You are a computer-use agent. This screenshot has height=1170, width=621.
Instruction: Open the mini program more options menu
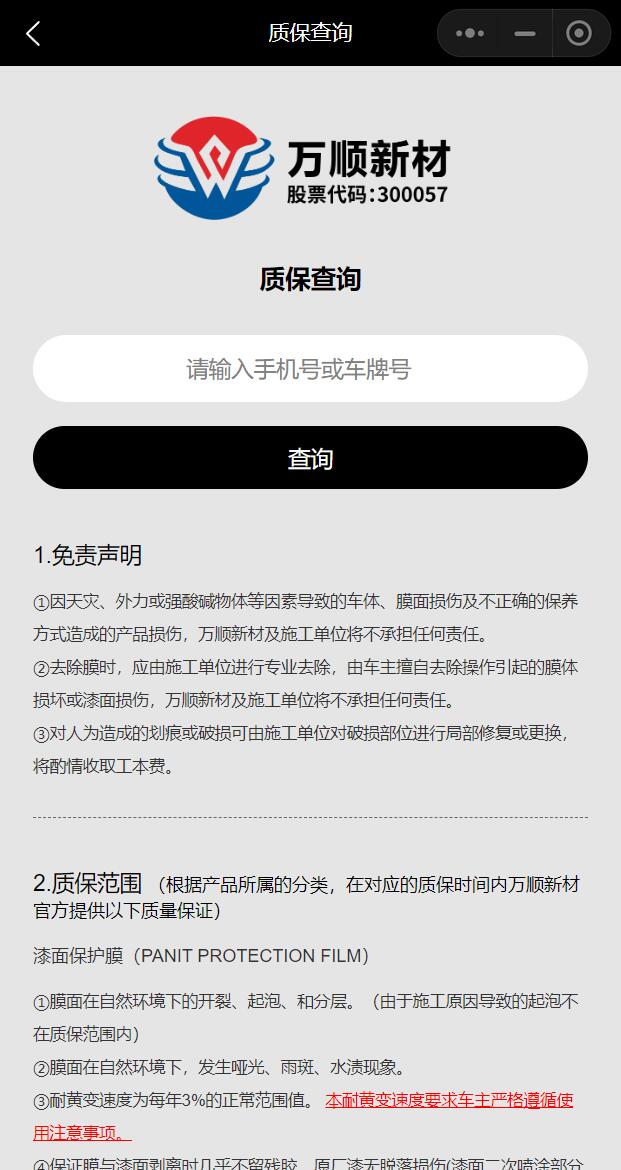[x=470, y=33]
